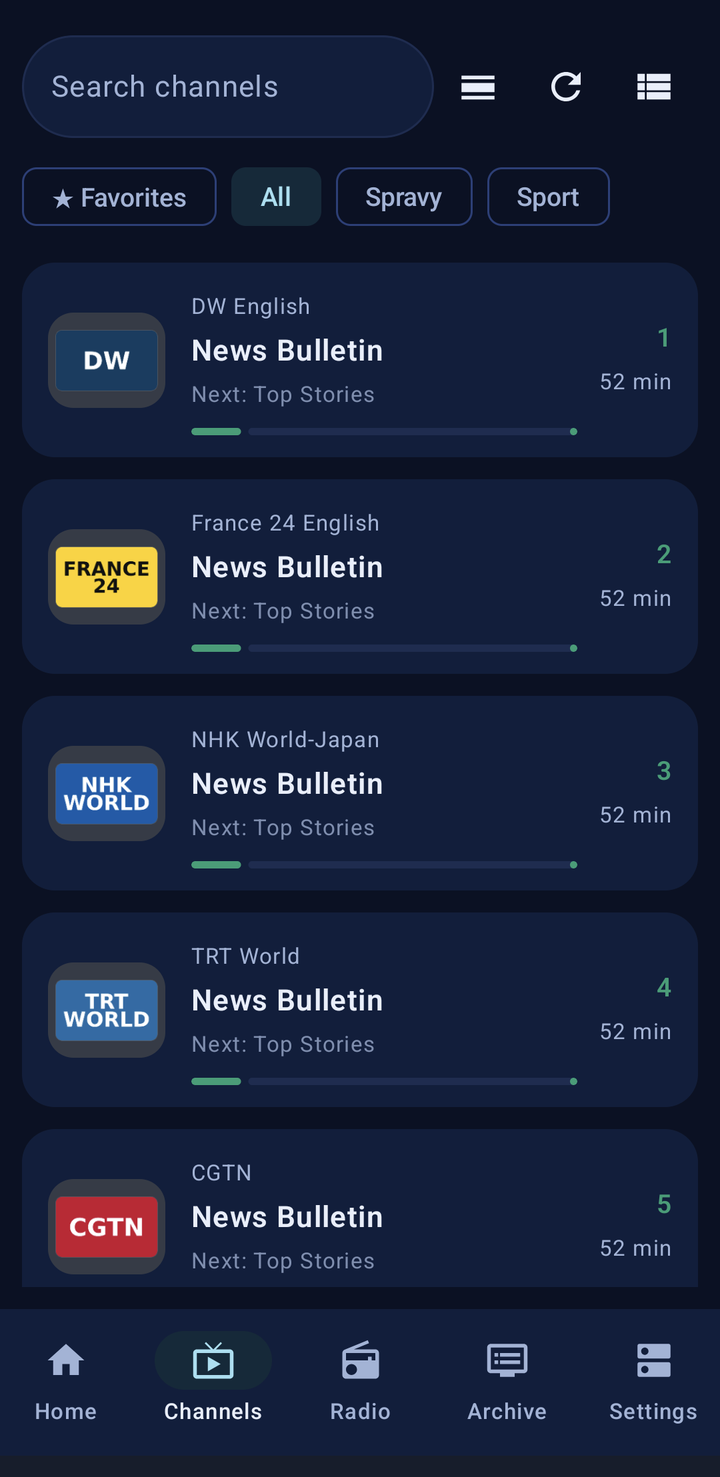
Task: Tap the Channels tab in bottom navigation
Action: click(213, 1381)
